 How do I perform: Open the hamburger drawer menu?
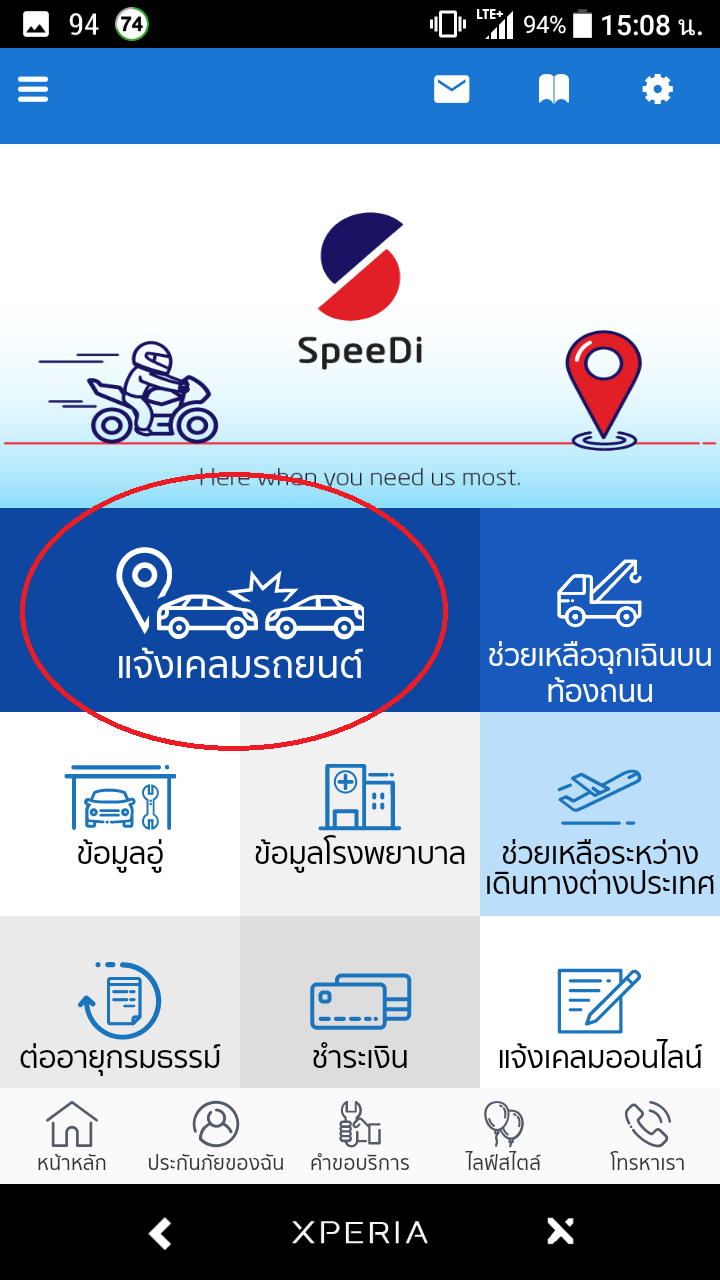pos(33,90)
